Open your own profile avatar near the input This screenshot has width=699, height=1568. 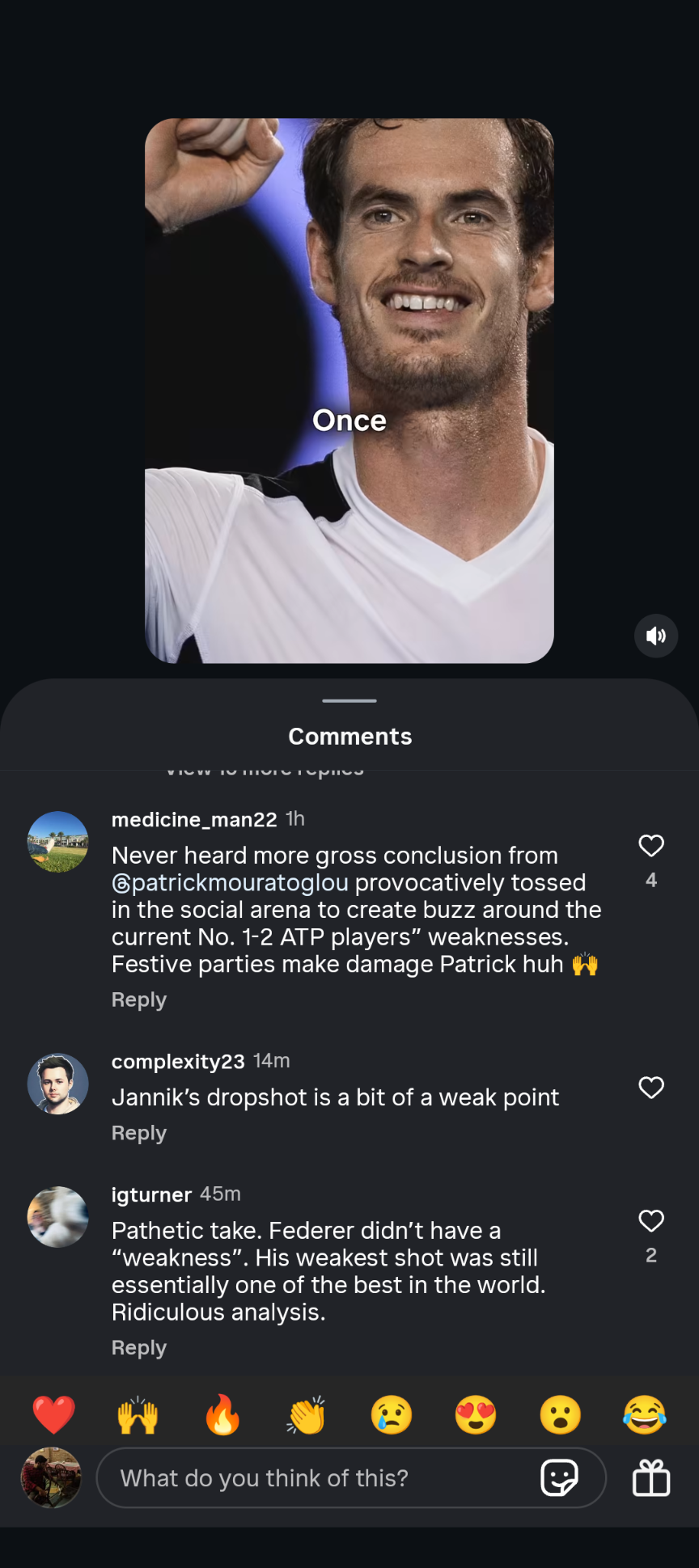point(50,1477)
